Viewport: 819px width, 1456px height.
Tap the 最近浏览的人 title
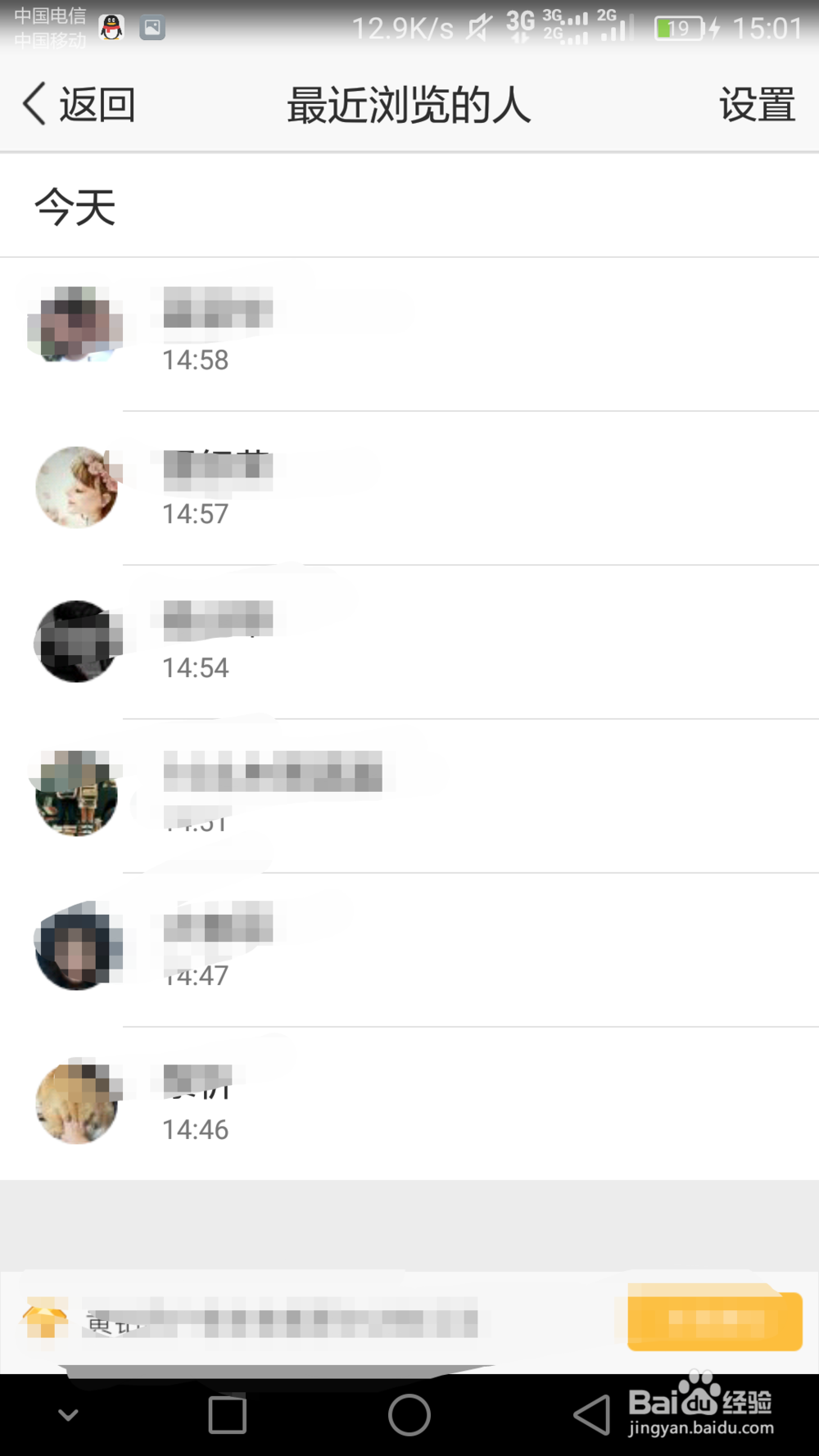pos(409,104)
